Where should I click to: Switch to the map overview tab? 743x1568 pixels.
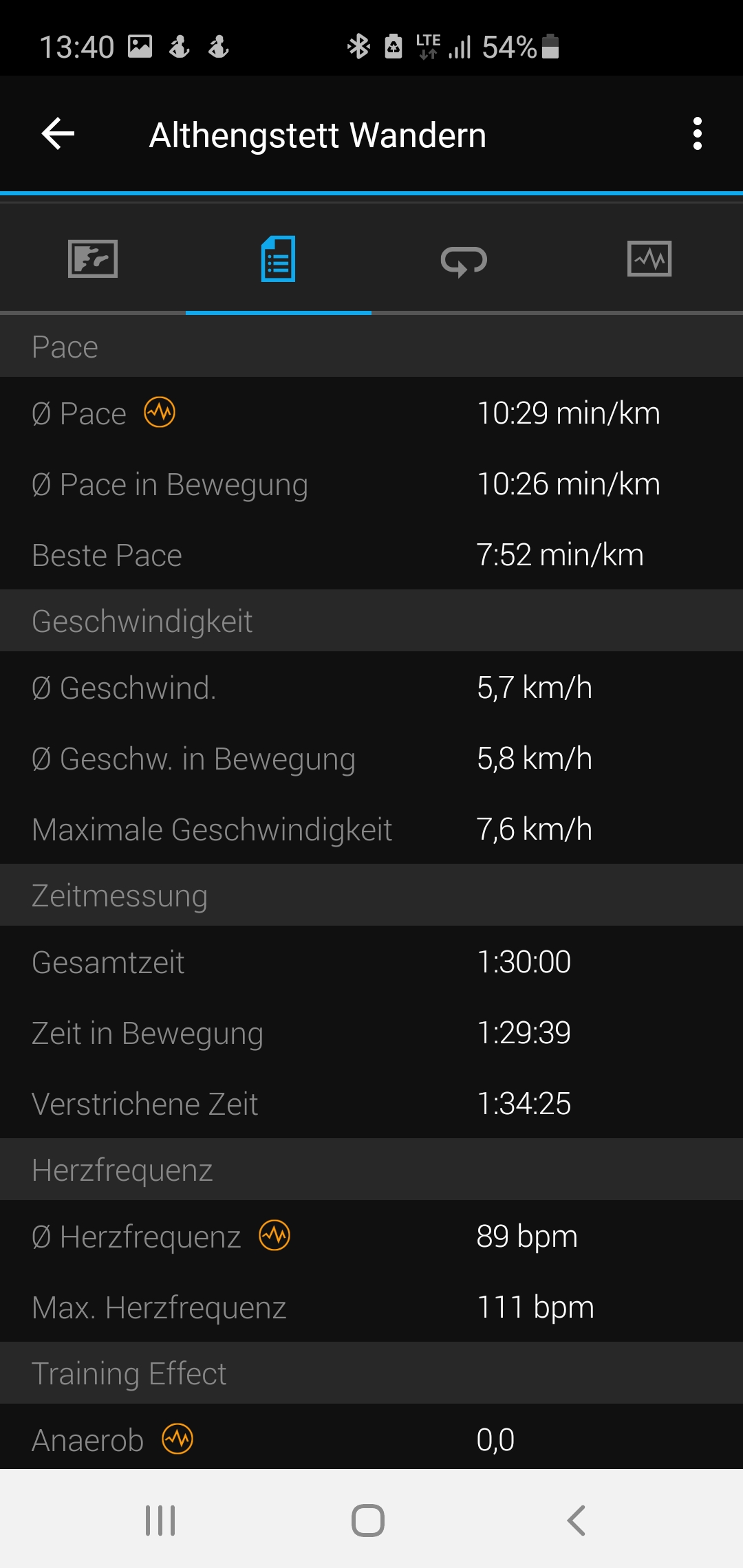click(x=93, y=259)
